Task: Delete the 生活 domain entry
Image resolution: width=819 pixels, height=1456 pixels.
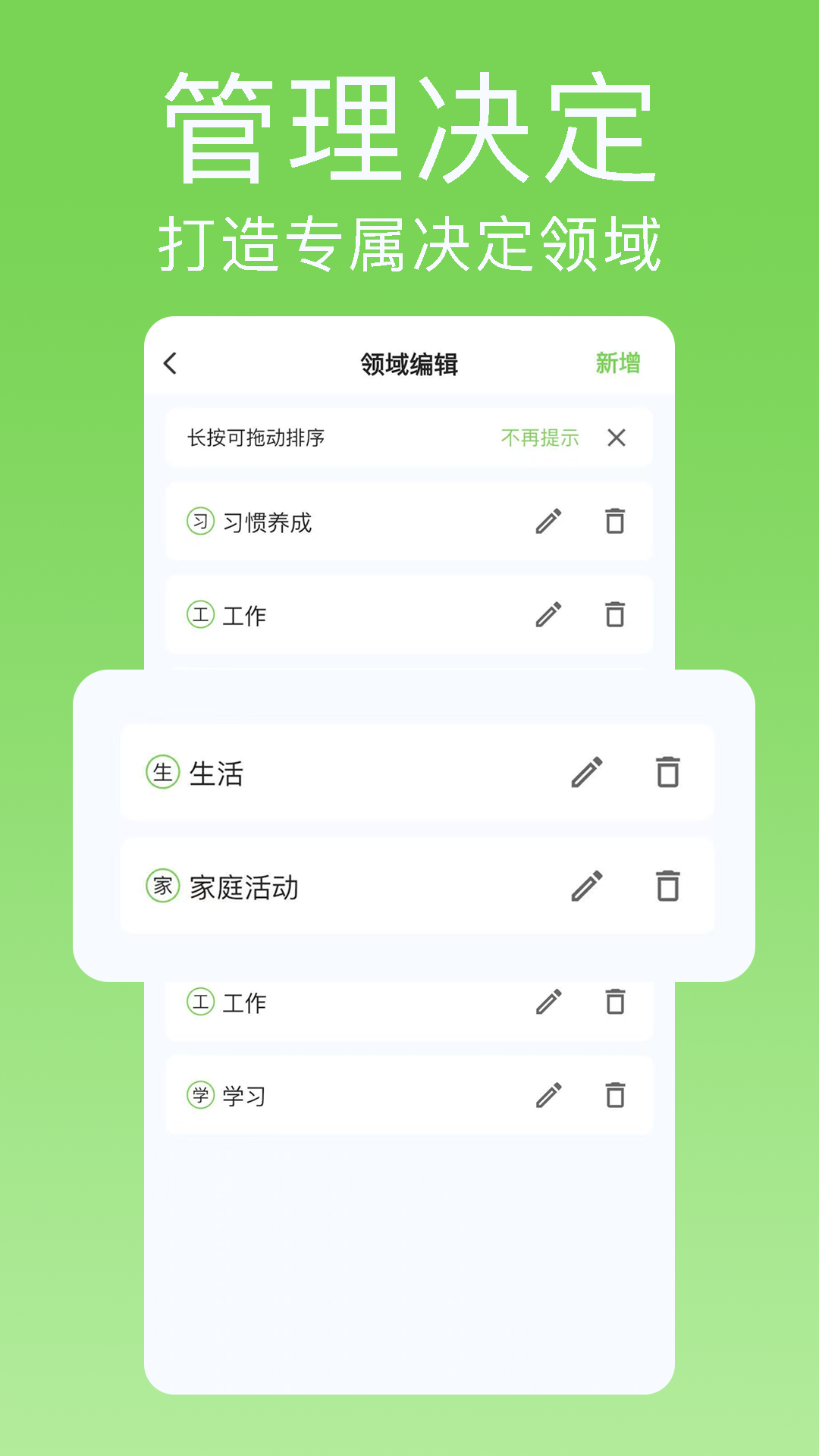Action: tap(668, 773)
